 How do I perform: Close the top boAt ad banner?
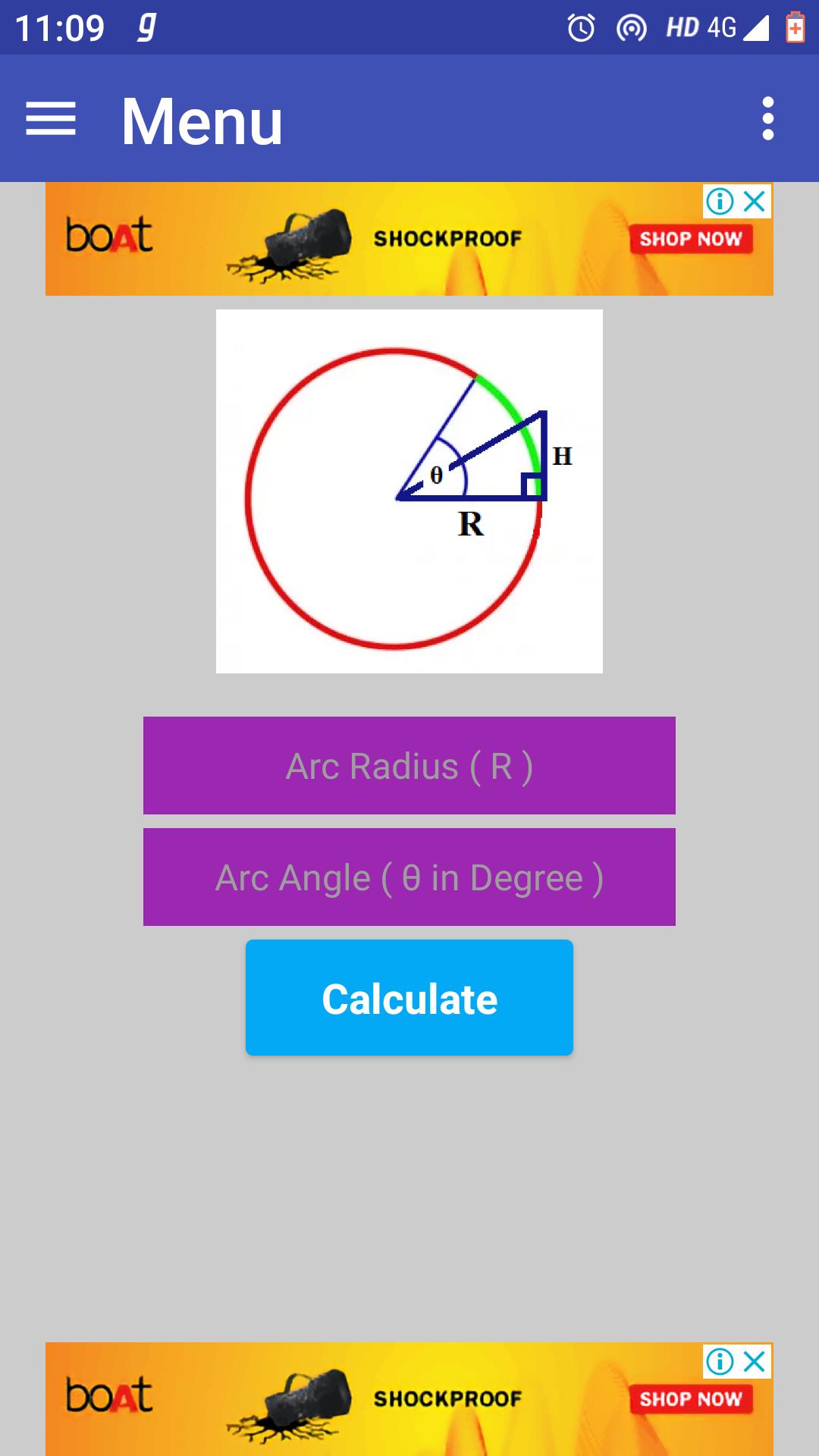tap(755, 202)
